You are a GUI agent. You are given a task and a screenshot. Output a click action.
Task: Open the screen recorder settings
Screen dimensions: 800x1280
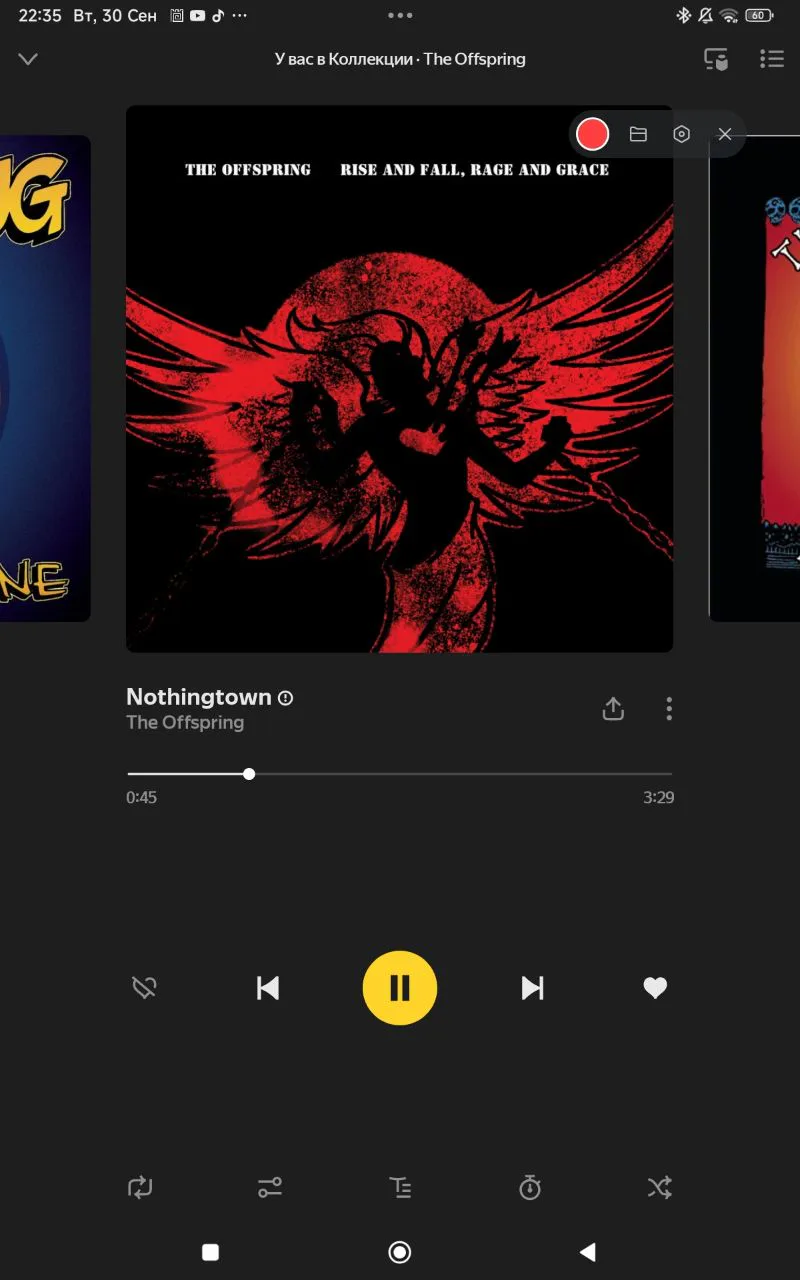click(x=682, y=134)
